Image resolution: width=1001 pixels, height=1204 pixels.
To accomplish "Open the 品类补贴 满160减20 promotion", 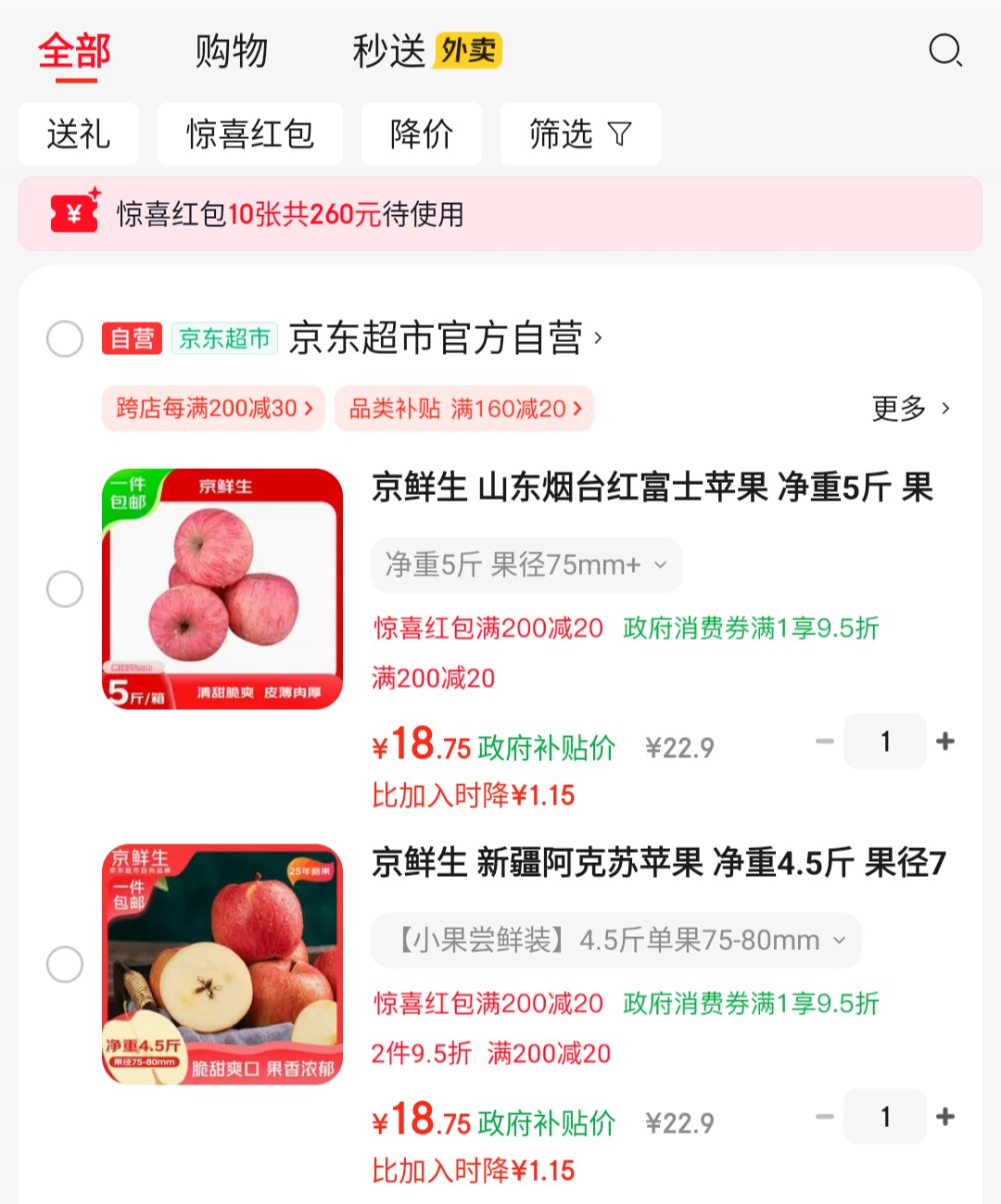I will (x=464, y=409).
